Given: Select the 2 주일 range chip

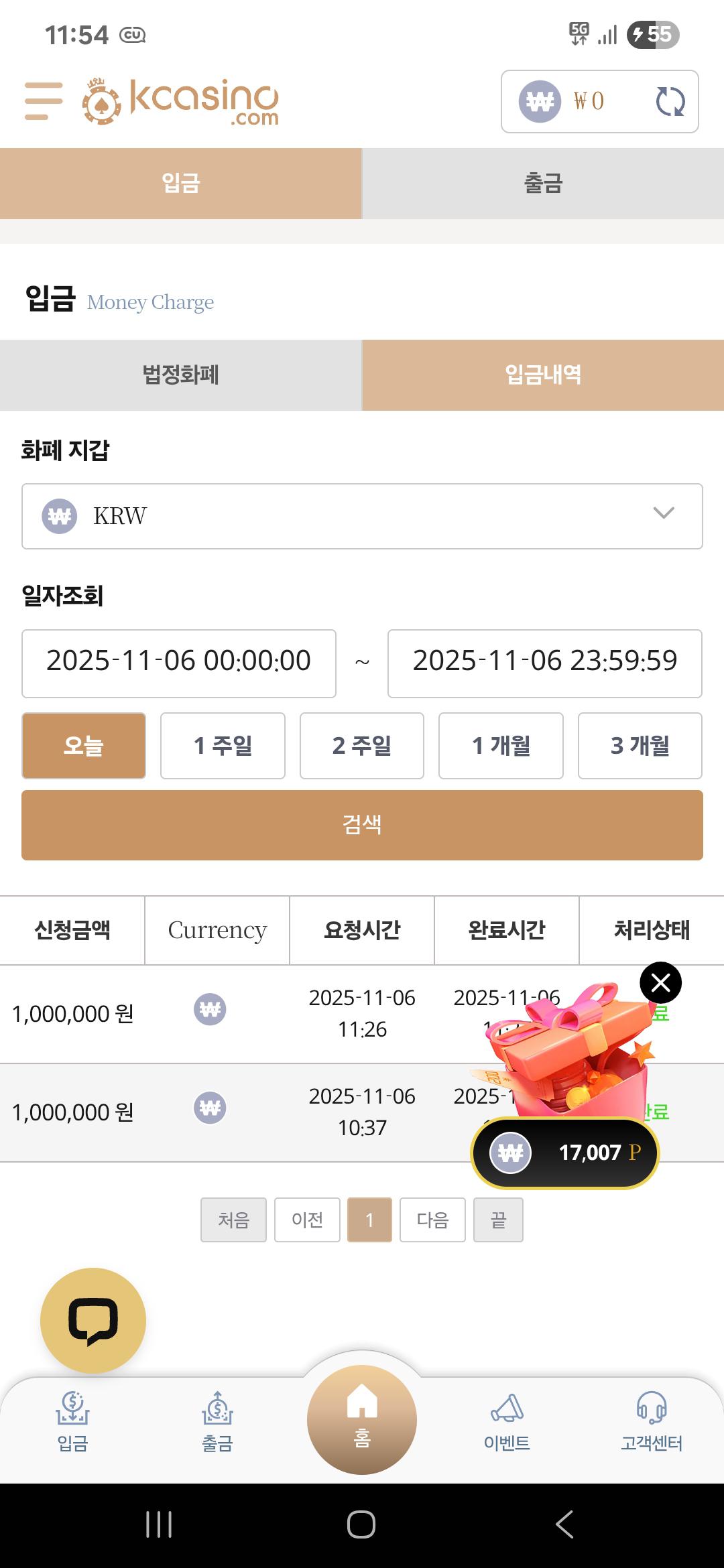Looking at the screenshot, I should (362, 746).
